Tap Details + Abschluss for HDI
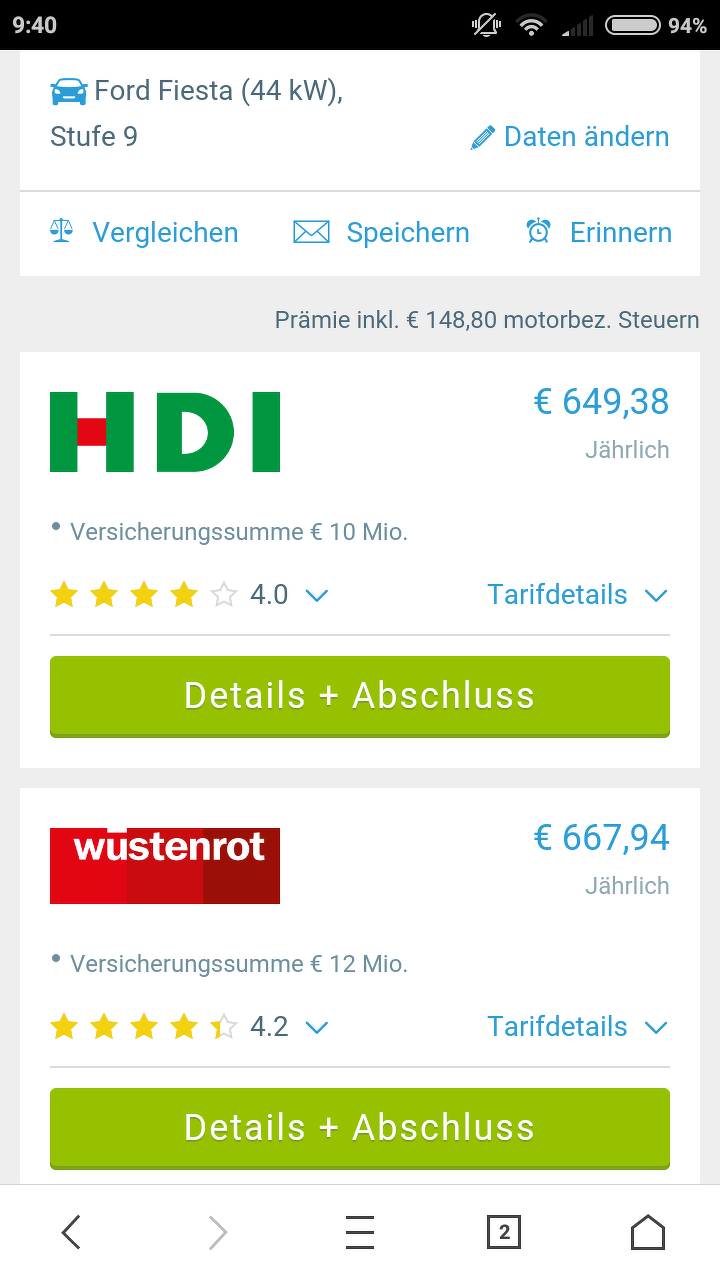720x1280 pixels. (360, 696)
